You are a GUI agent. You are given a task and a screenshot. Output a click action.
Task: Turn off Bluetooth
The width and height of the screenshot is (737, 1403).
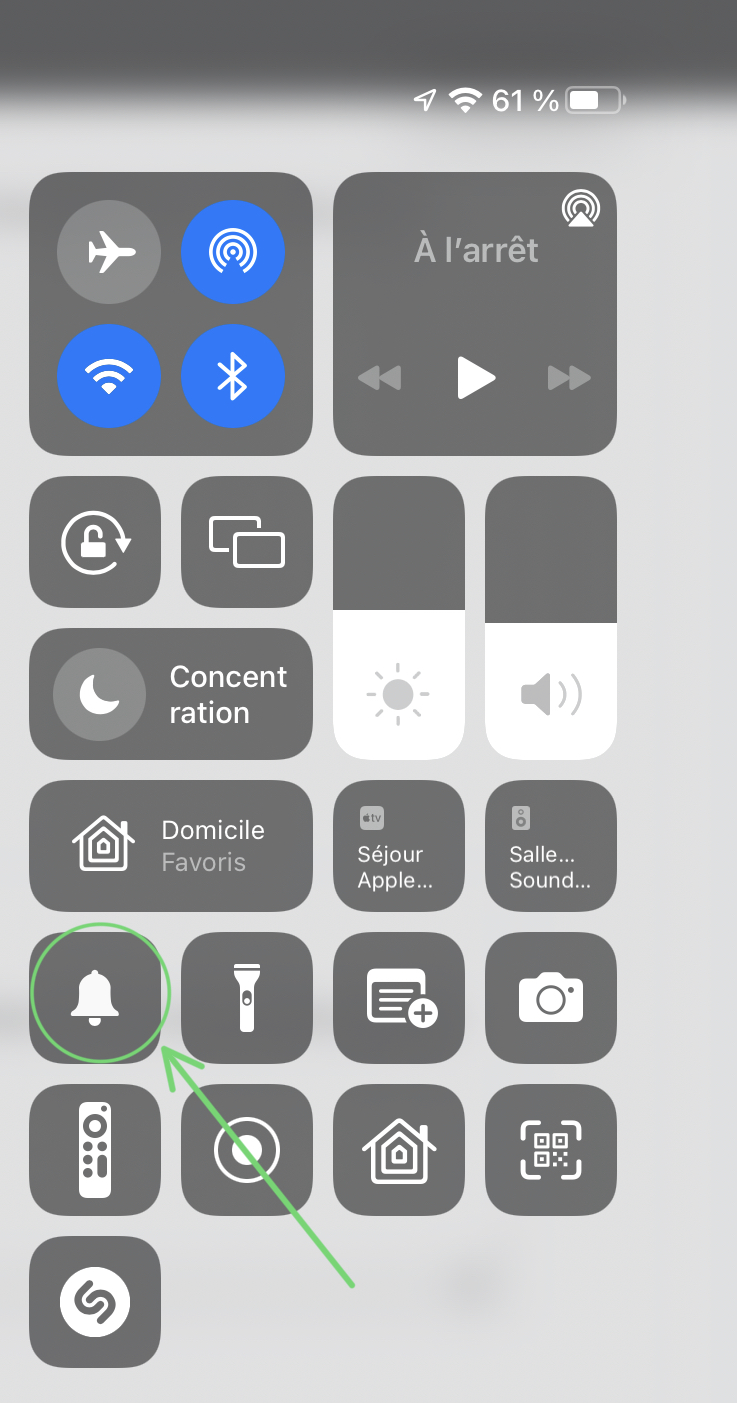point(233,376)
